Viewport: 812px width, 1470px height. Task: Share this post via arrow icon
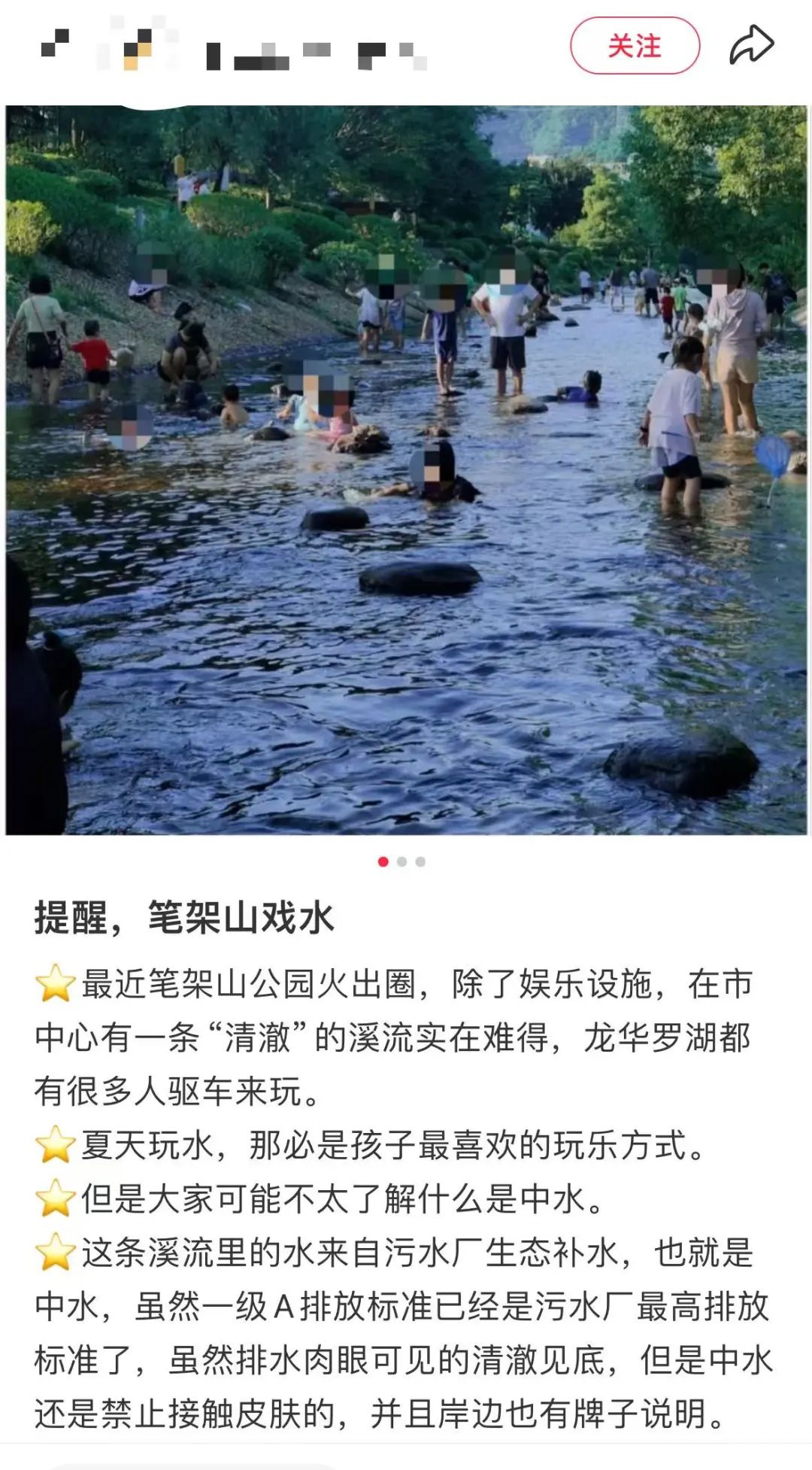[751, 45]
